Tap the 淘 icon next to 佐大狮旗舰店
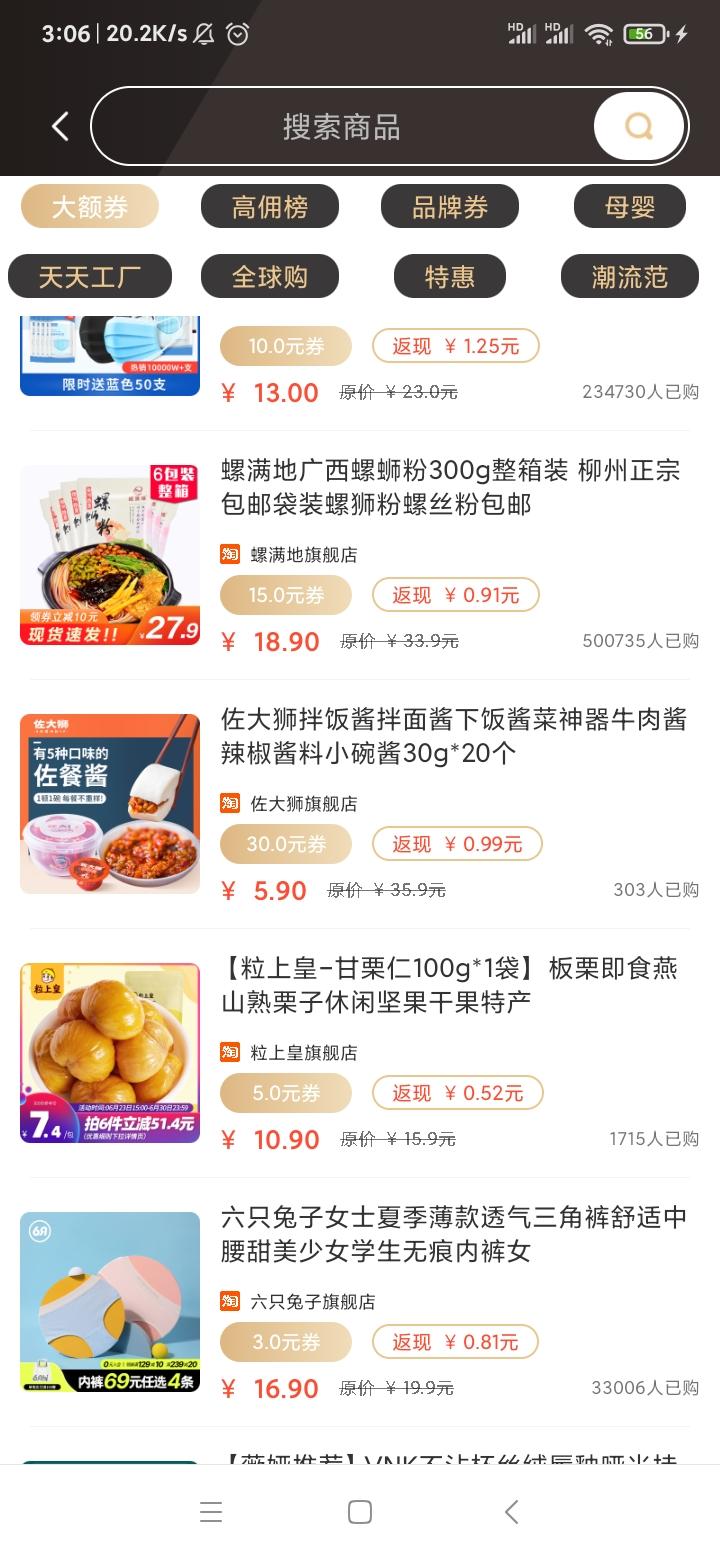Screen dimensions: 720x1560 231,803
